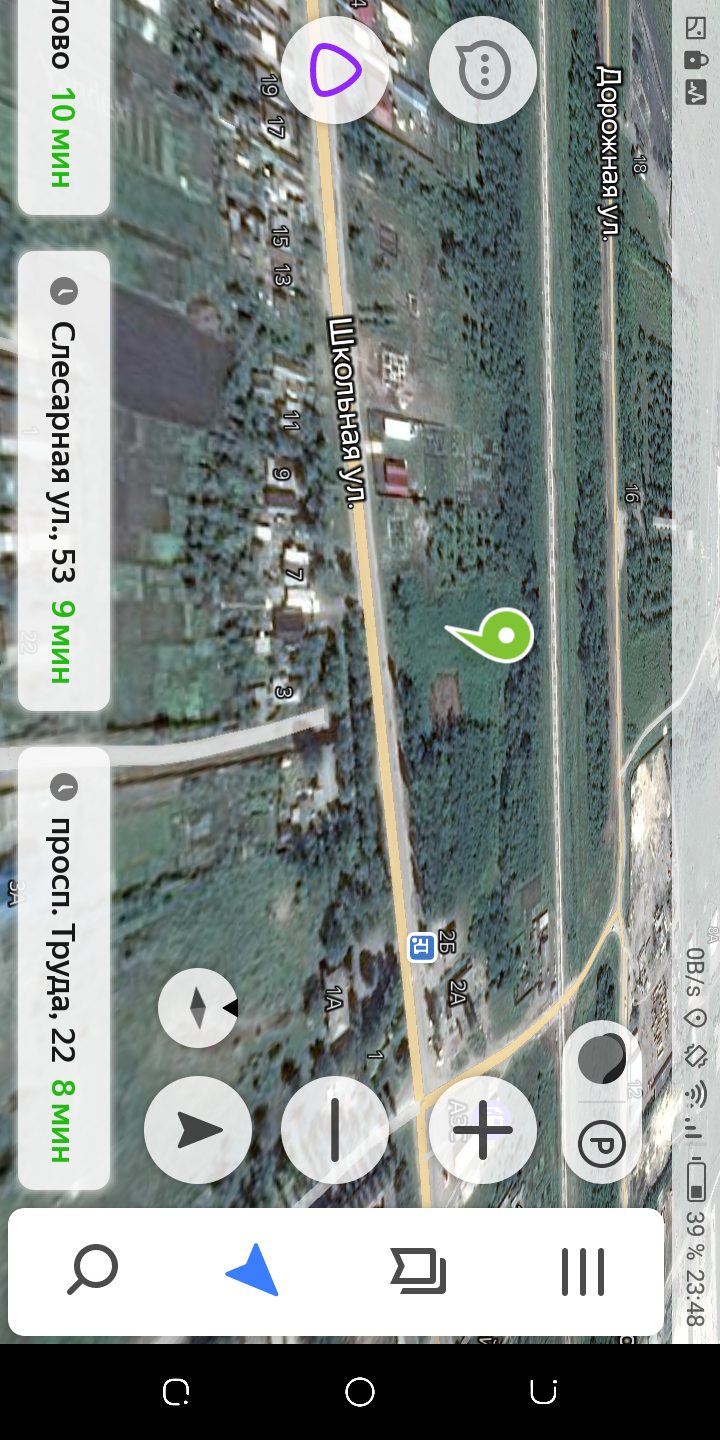
Task: Open the saved places bookmarks tab
Action: coord(418,1272)
